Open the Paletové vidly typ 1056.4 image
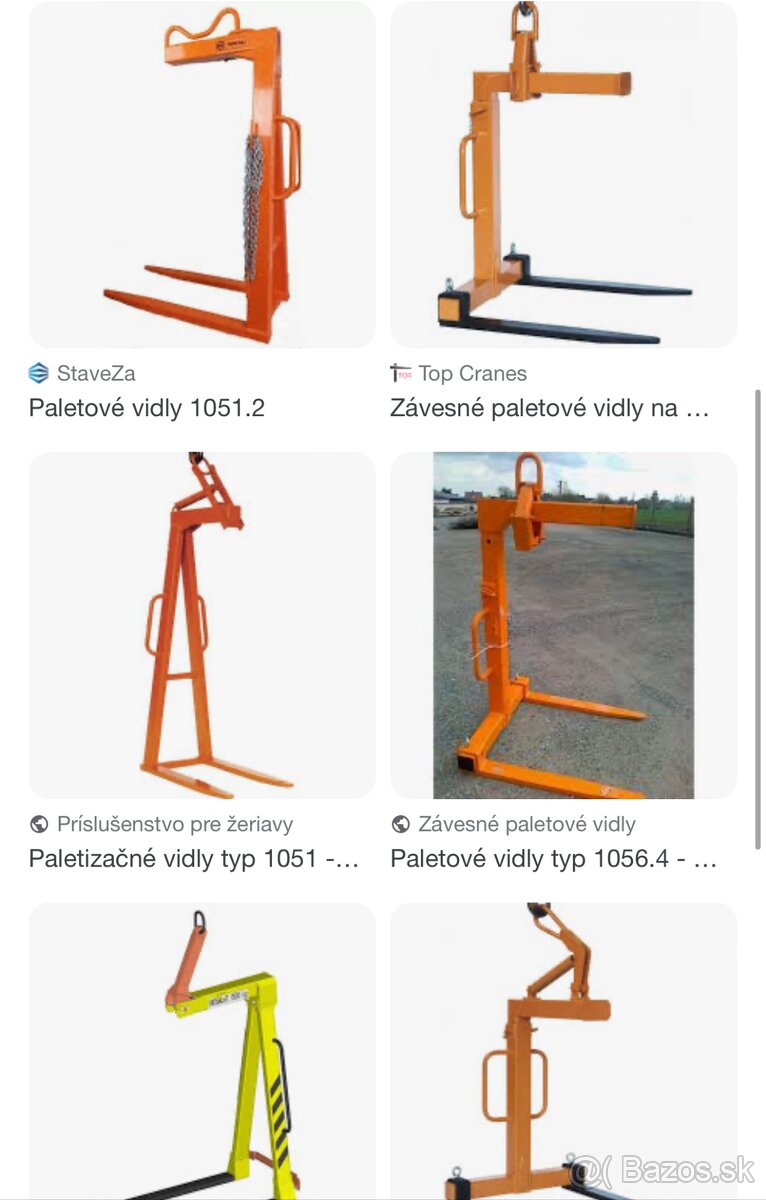Screen dimensions: 766x1200 tap(563, 625)
